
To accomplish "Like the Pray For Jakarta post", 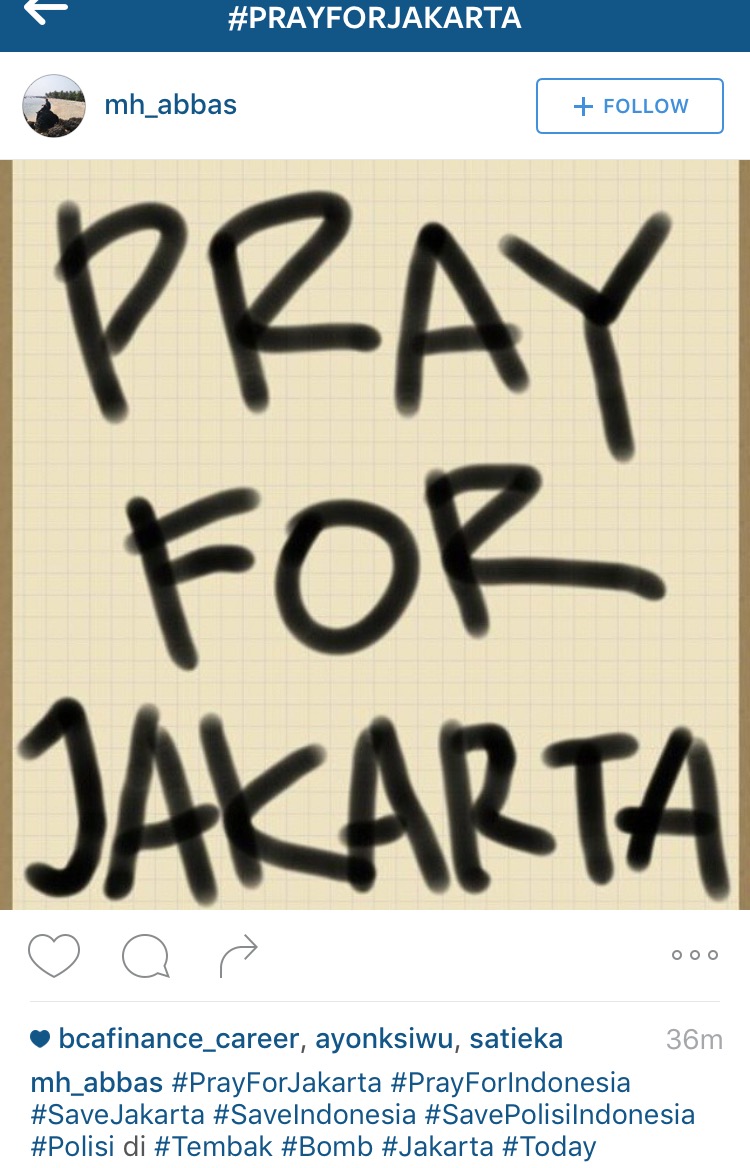I will pyautogui.click(x=53, y=955).
